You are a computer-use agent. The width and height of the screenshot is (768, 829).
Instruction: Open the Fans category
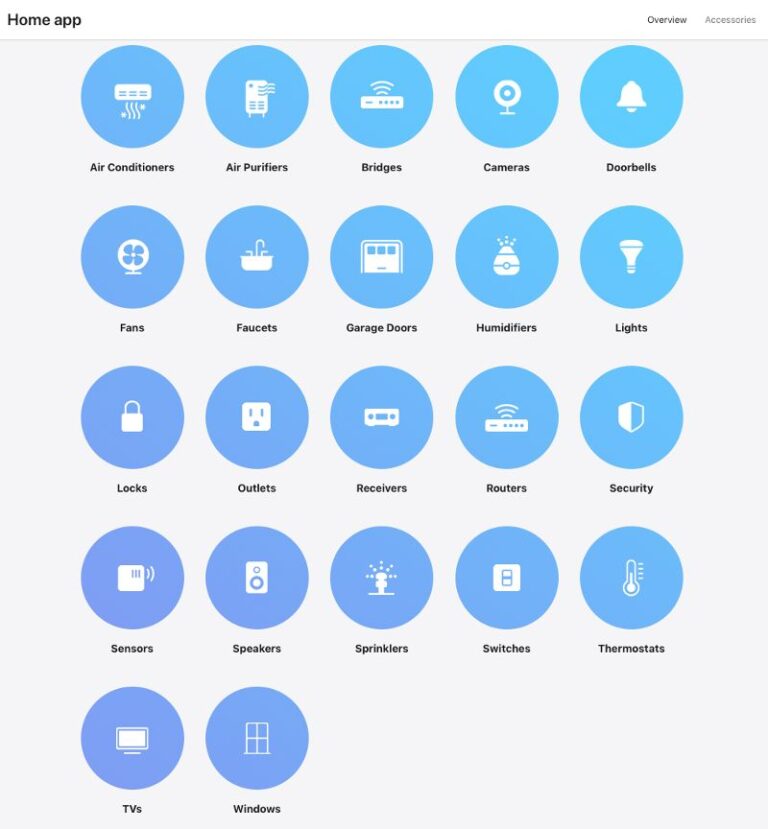click(132, 257)
